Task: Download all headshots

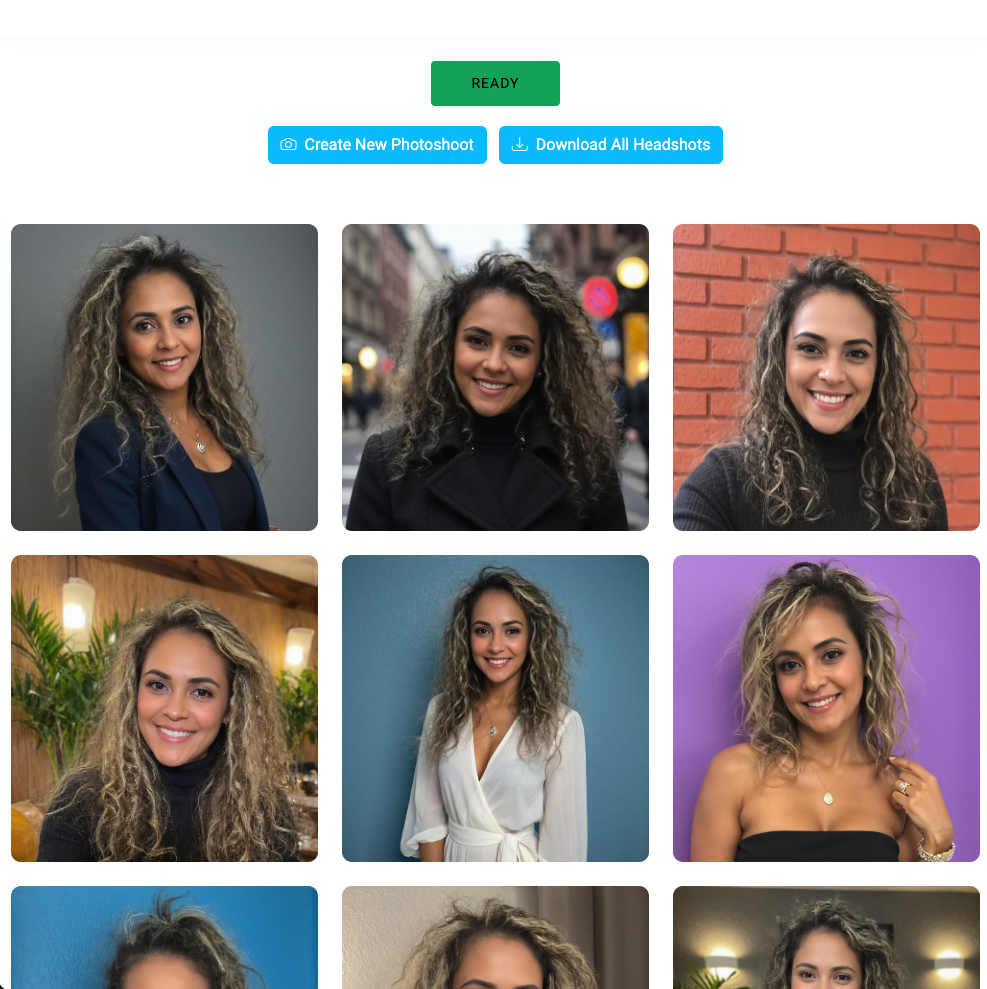Action: (x=610, y=145)
